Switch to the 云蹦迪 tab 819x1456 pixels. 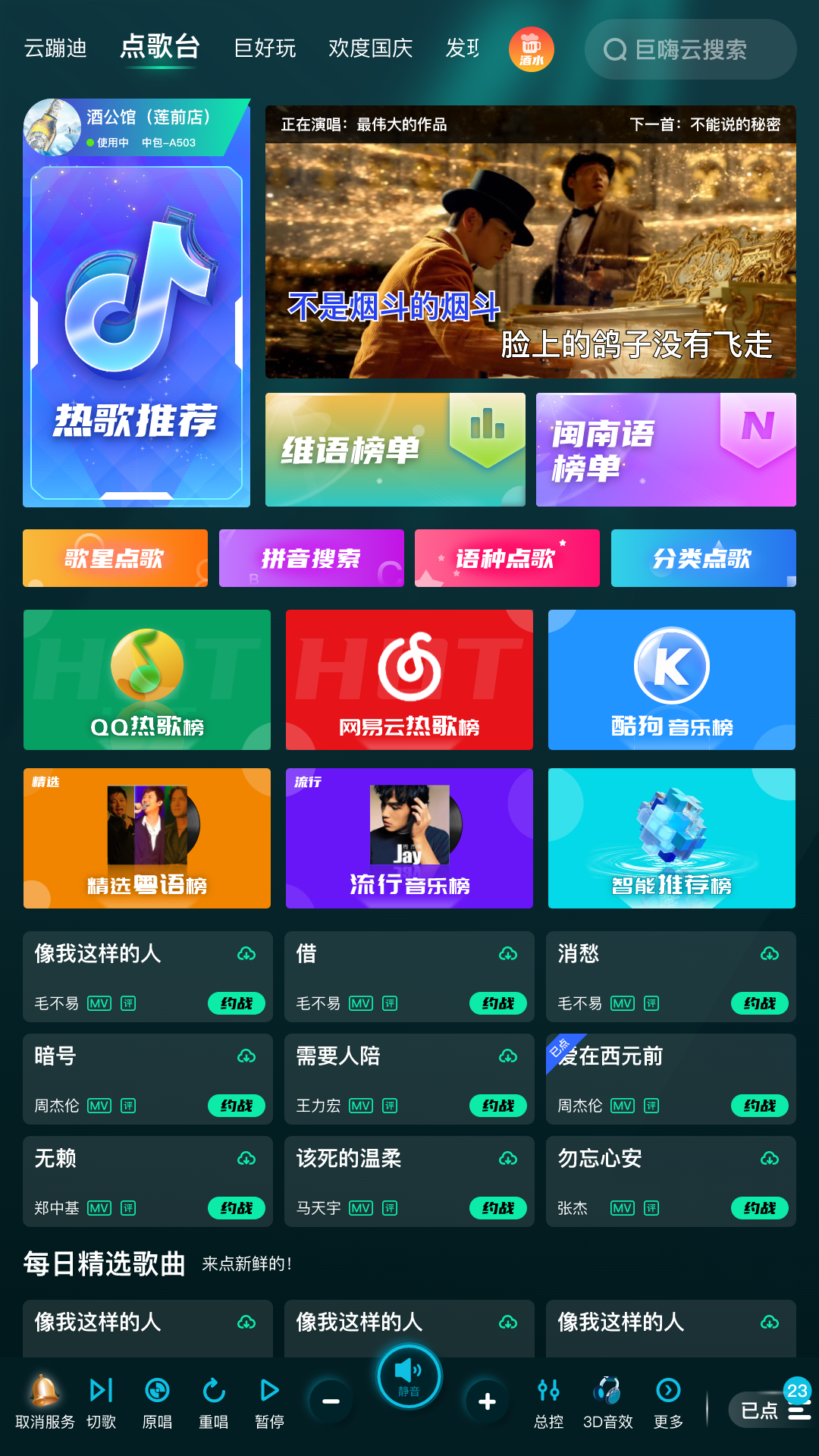(x=55, y=49)
